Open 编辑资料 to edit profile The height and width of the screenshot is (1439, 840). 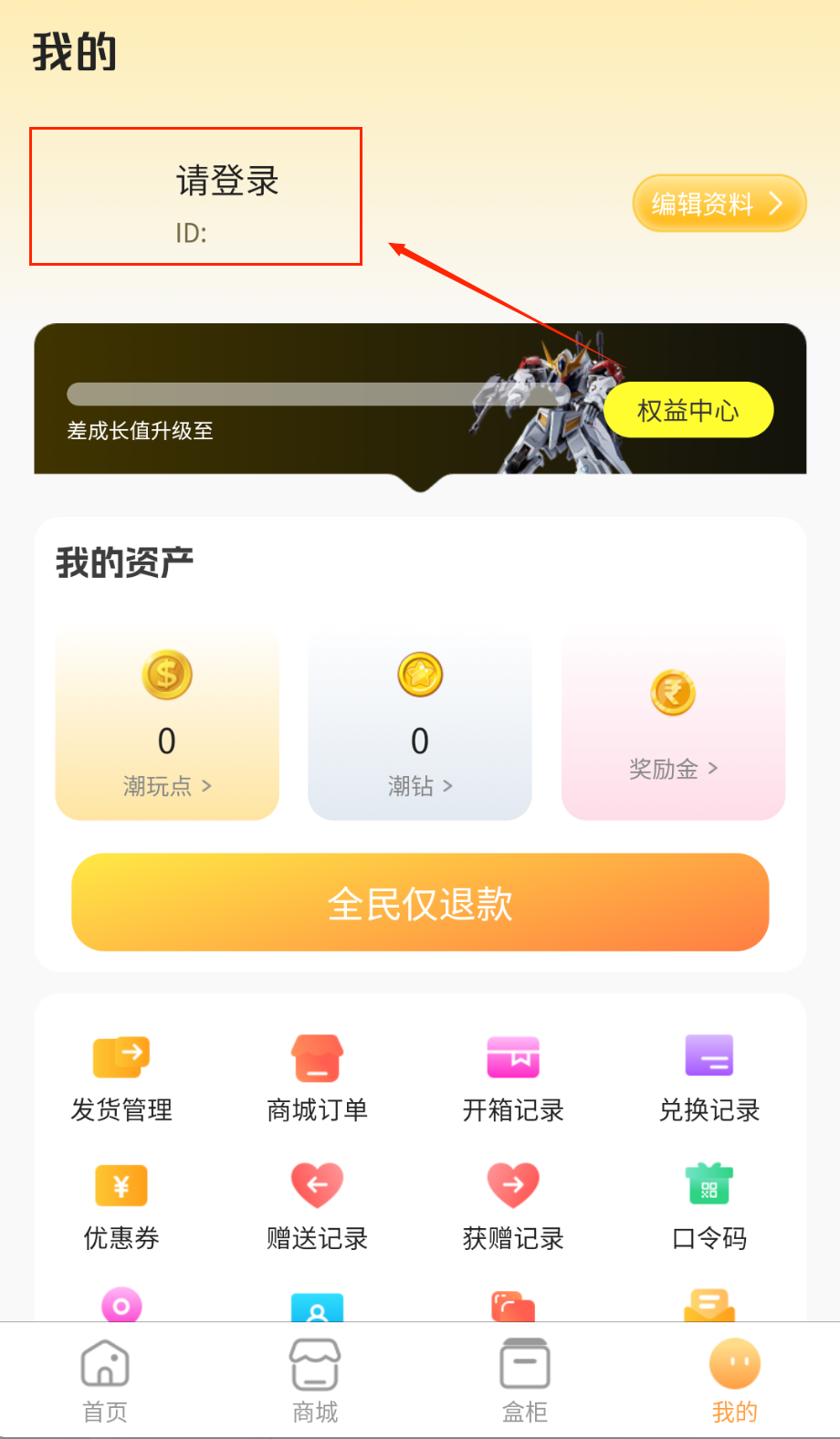click(x=719, y=203)
